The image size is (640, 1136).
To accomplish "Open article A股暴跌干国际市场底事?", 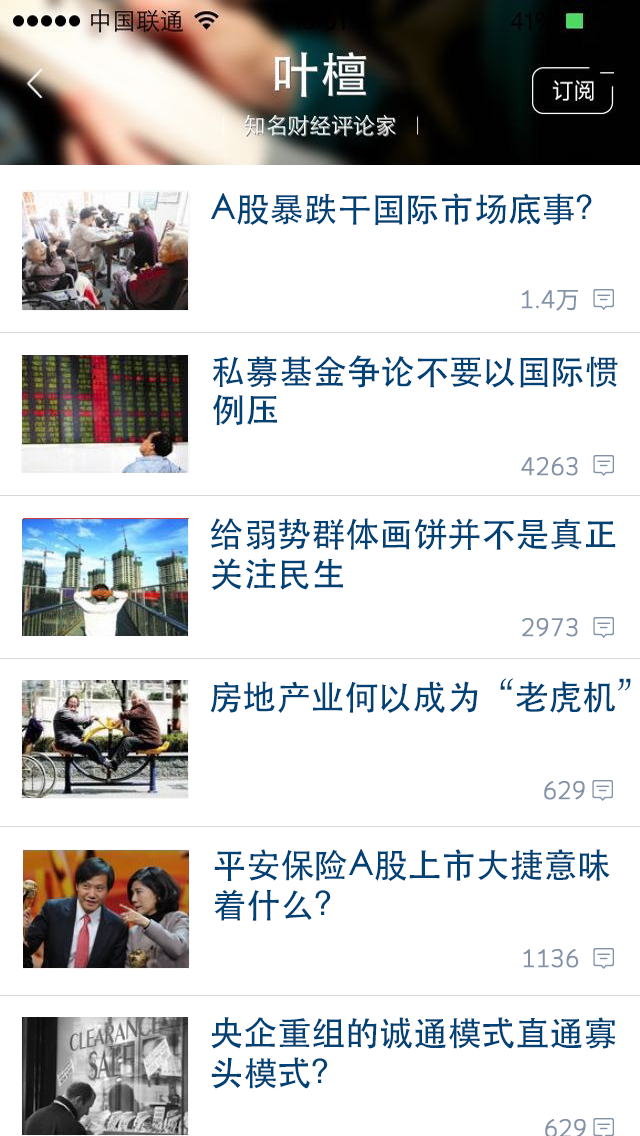I will (x=402, y=210).
